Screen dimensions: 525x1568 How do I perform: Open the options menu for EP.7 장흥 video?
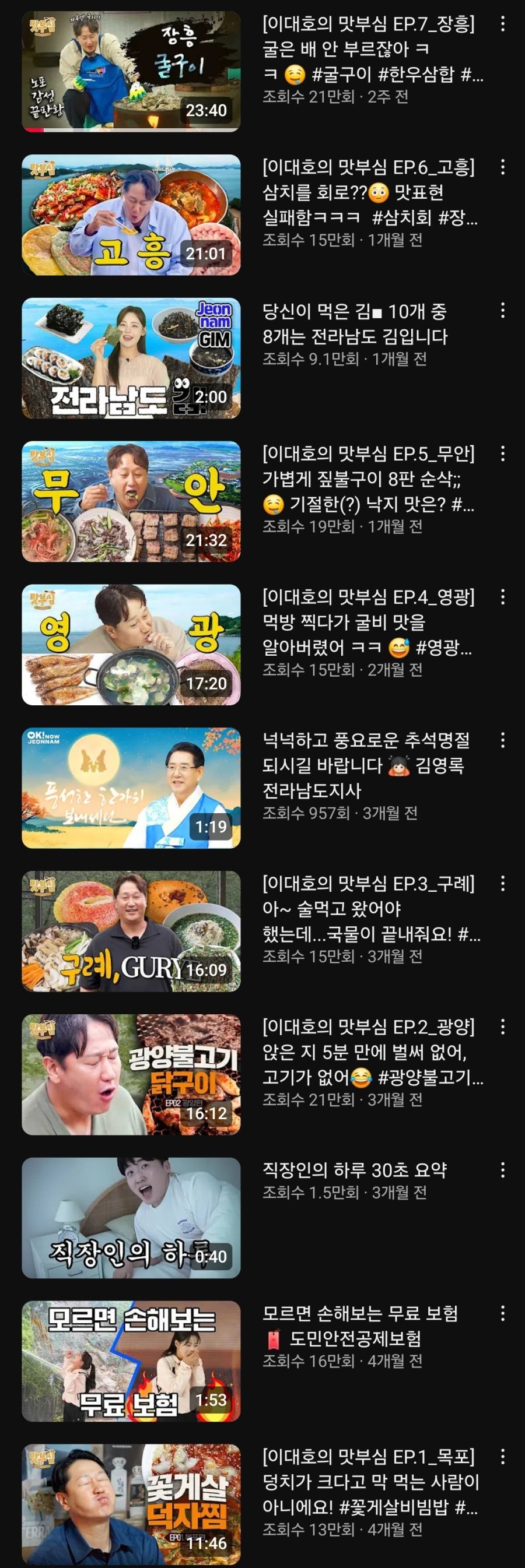(503, 24)
